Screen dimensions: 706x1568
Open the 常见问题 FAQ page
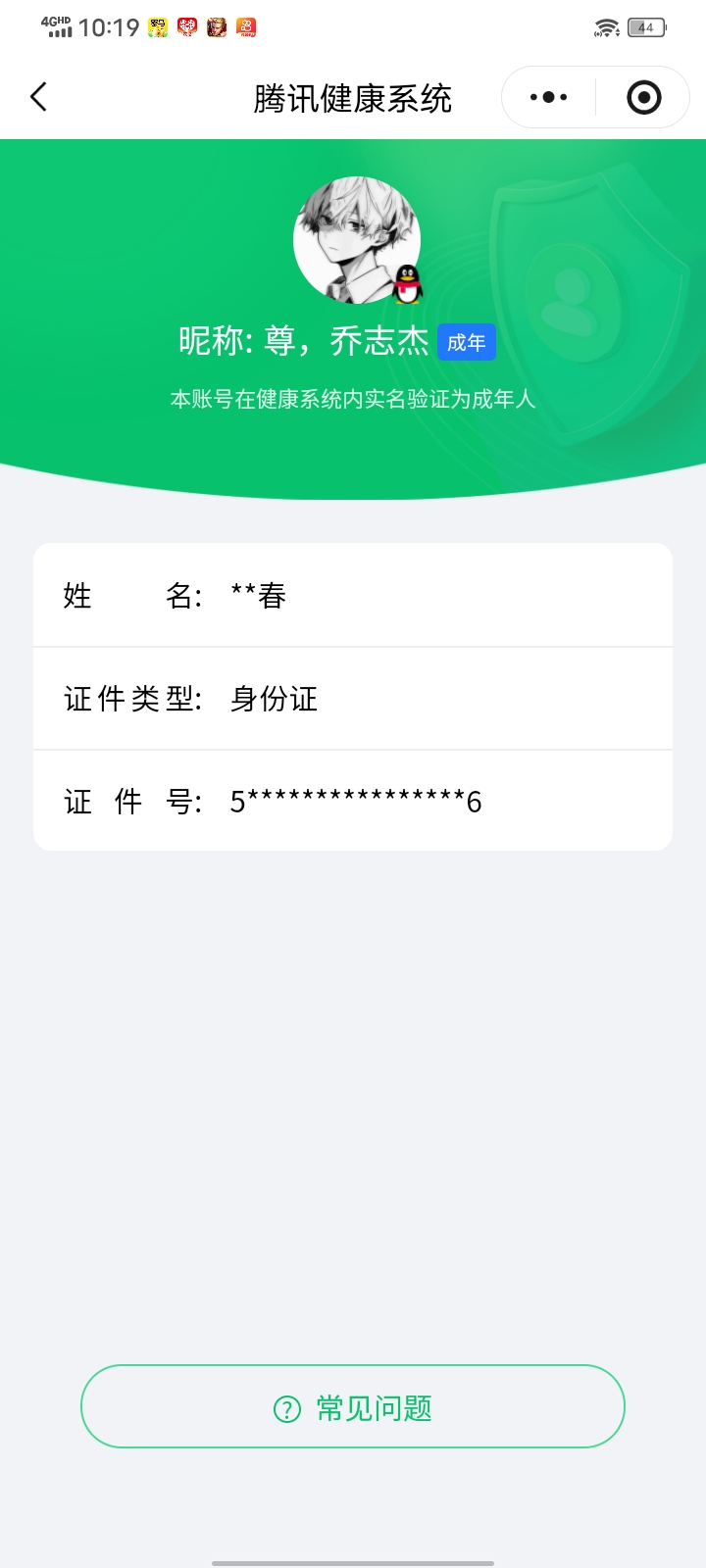352,1405
